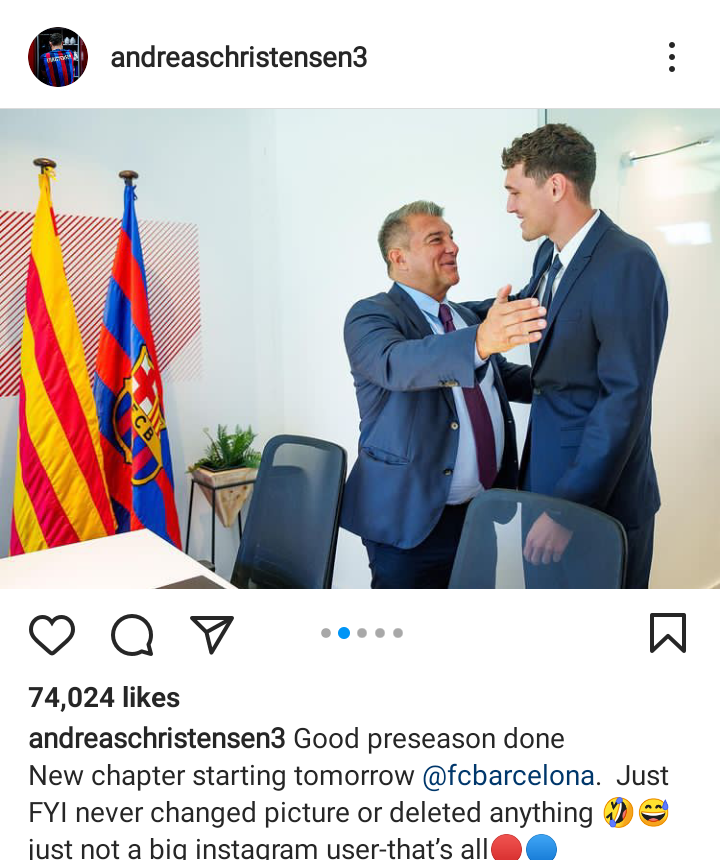Screen dimensions: 720x860
Task: Like this post with the heart icon
Action: click(52, 634)
